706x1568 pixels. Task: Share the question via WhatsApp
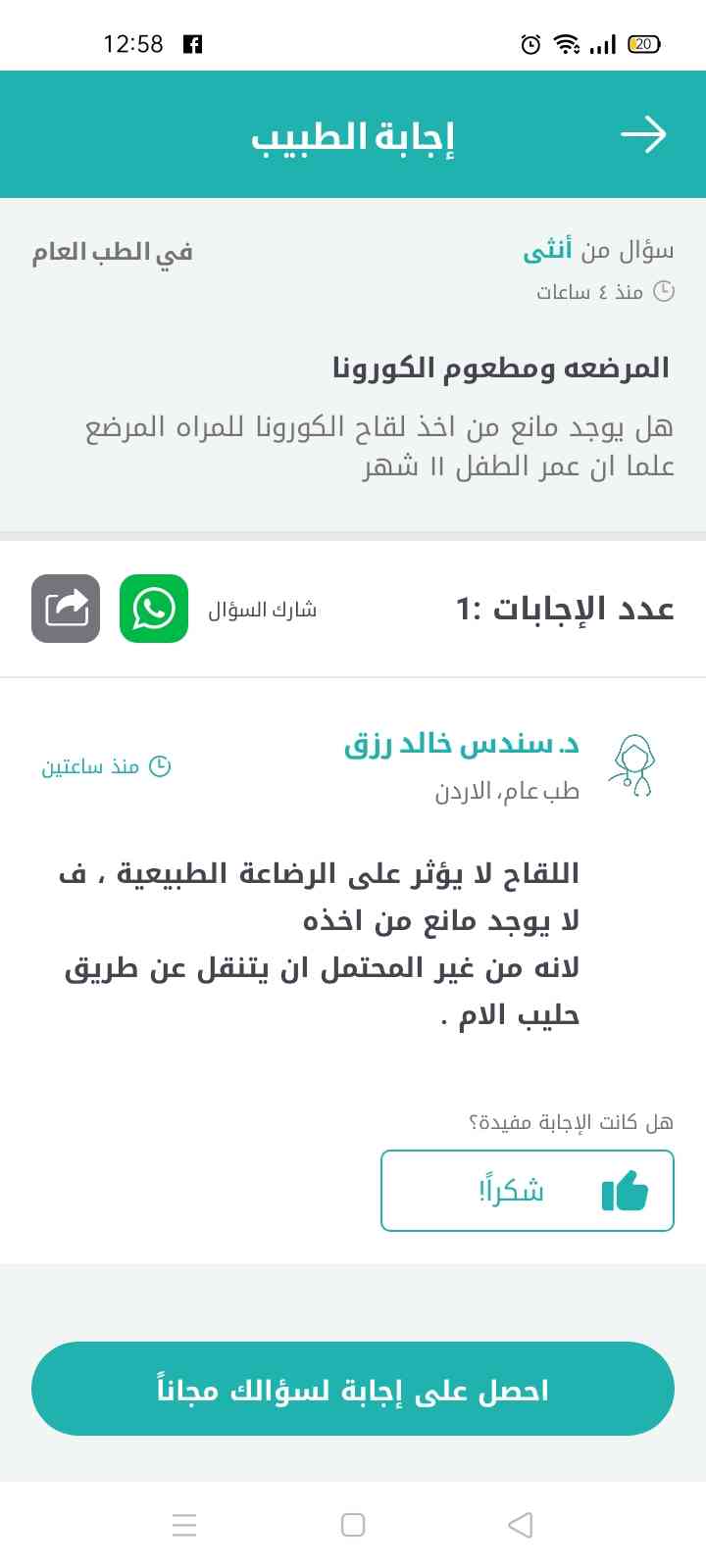tap(154, 609)
